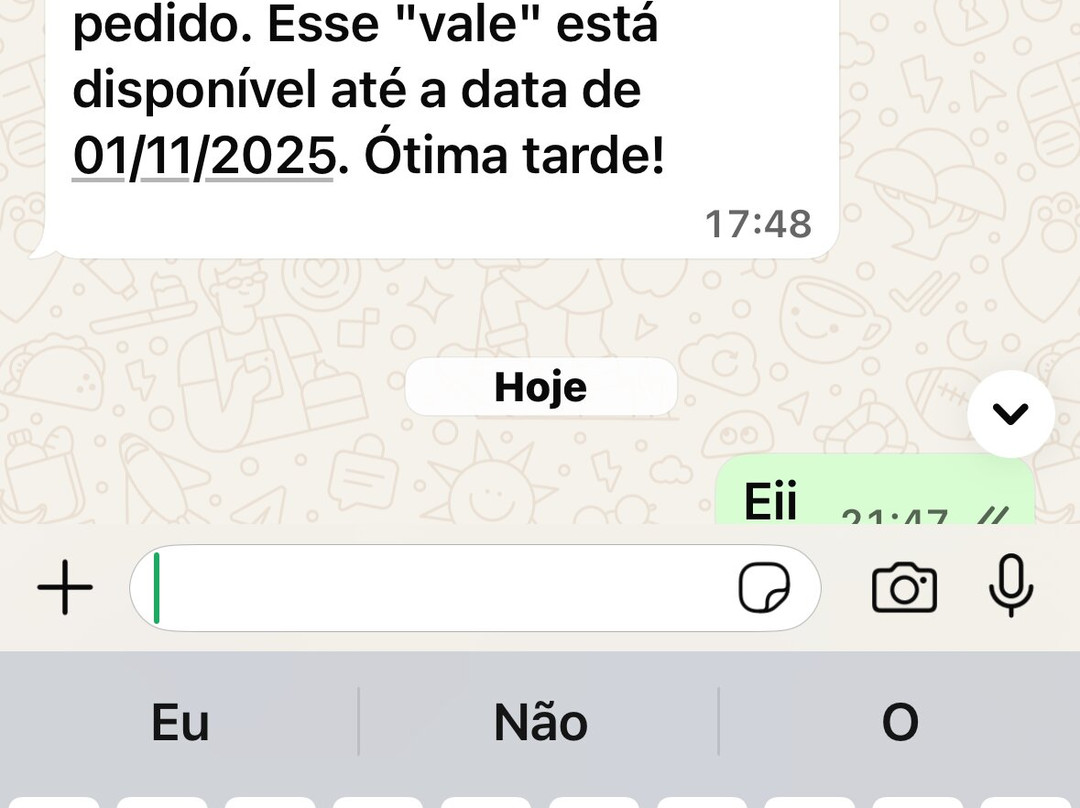Record a voice message with the microphone
The width and height of the screenshot is (1080, 808).
1010,586
